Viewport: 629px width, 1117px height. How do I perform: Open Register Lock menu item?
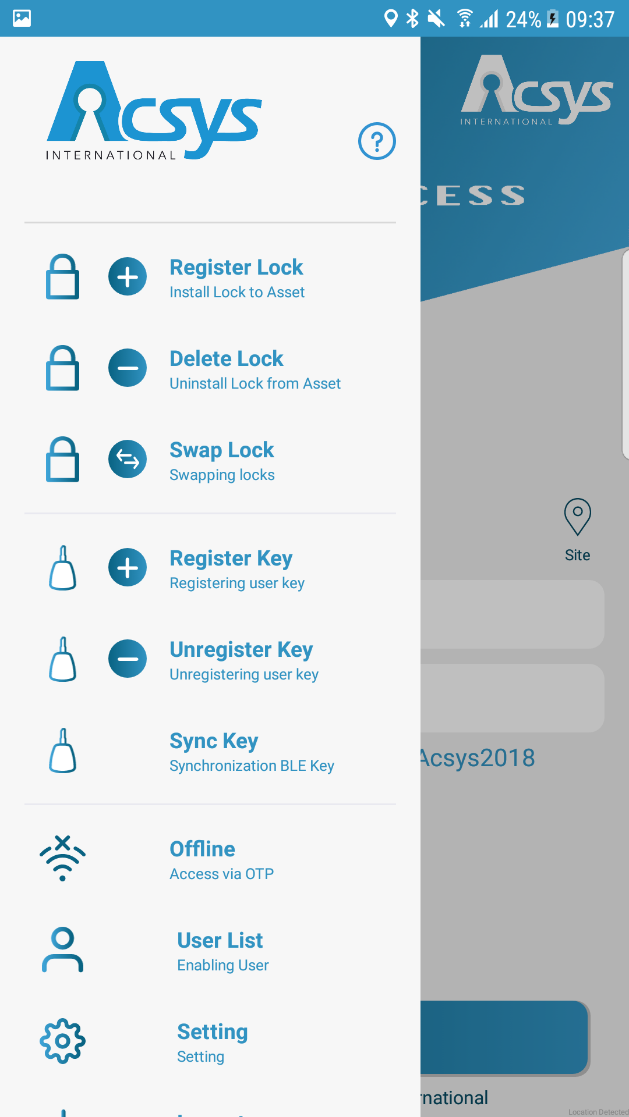(210, 278)
